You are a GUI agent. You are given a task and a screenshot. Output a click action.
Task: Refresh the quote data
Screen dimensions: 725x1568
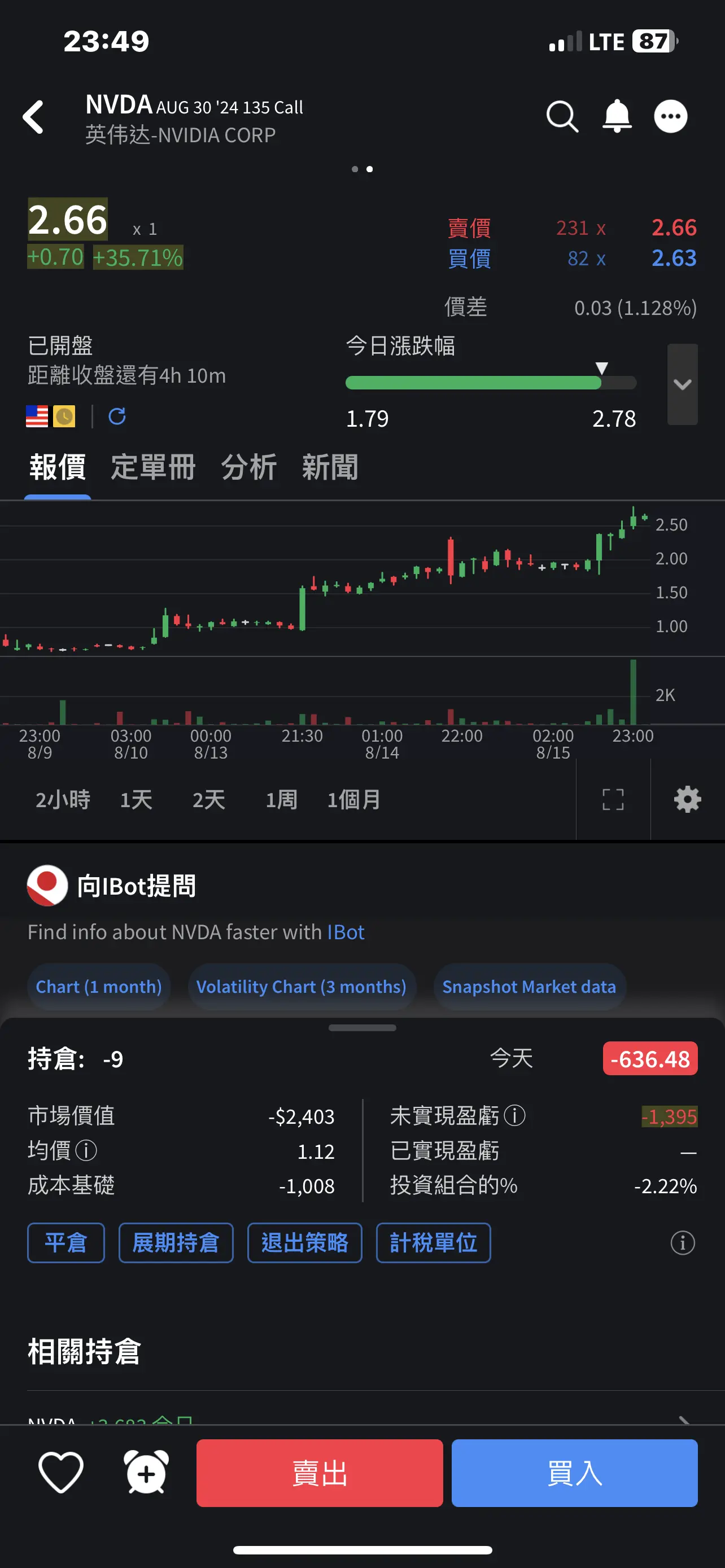(x=117, y=417)
